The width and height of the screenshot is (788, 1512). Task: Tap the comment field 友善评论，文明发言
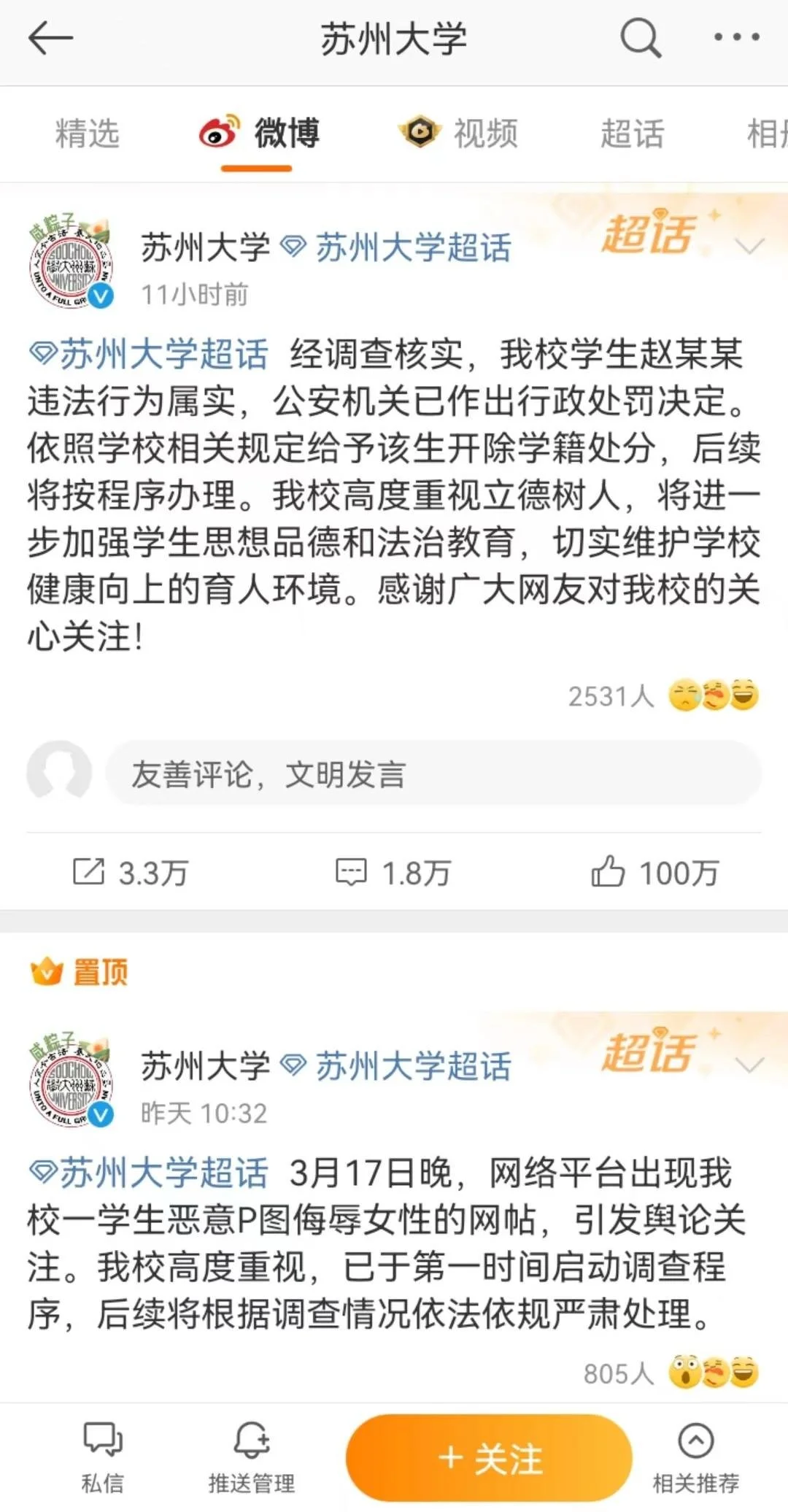(433, 774)
